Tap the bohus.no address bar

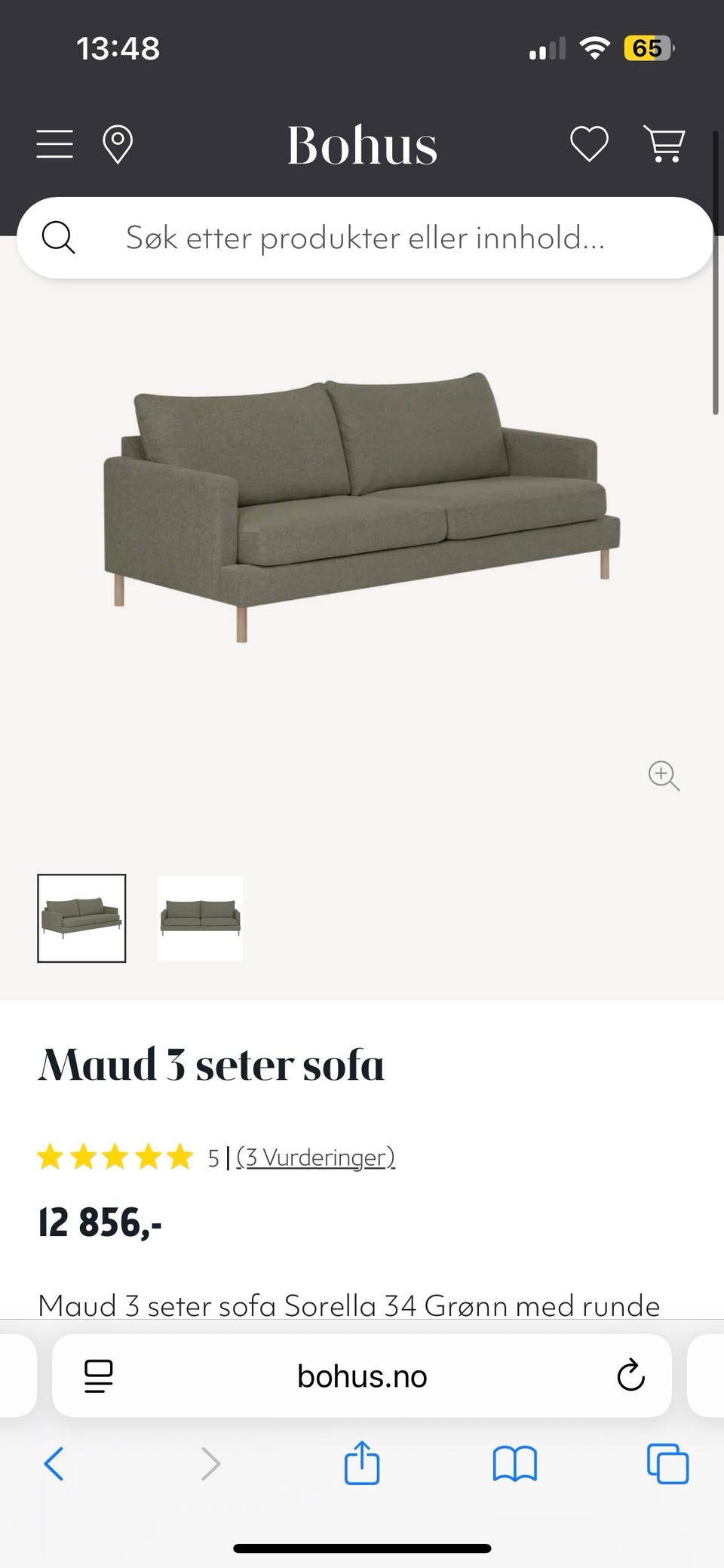(362, 1376)
